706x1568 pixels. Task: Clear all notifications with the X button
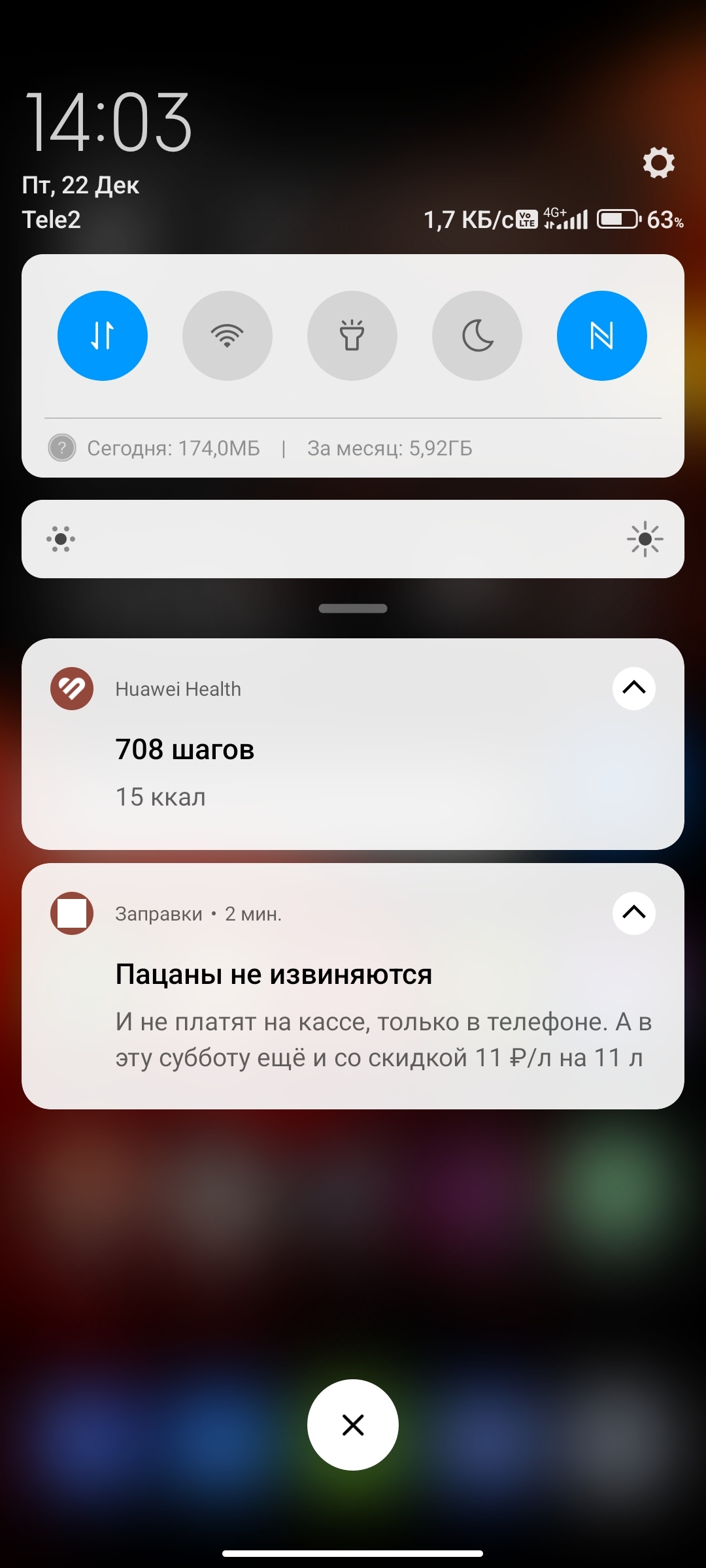353,1425
